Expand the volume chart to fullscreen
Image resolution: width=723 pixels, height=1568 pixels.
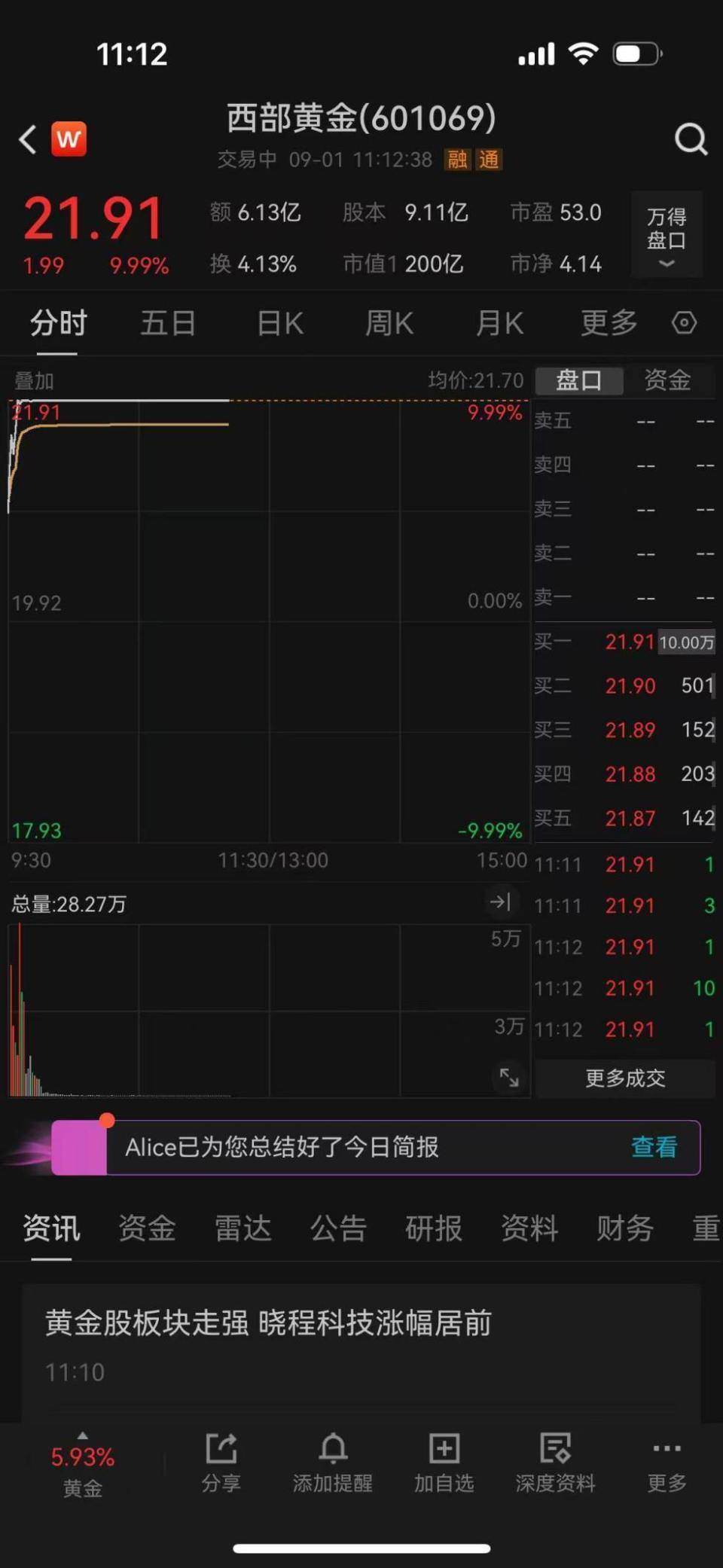[x=510, y=1078]
